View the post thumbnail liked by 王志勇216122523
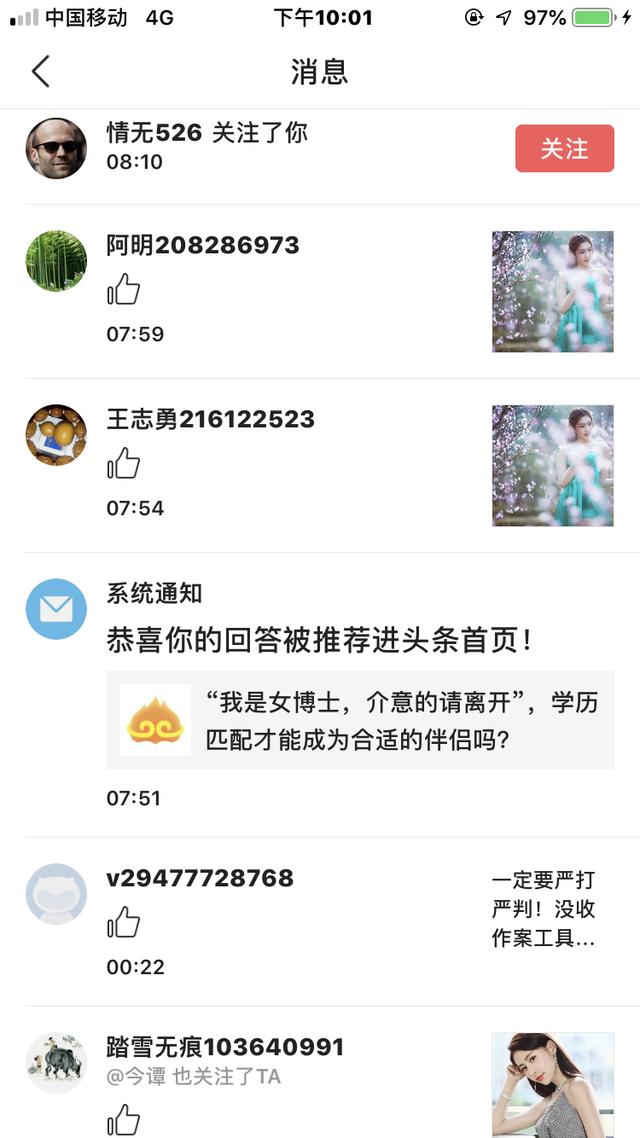This screenshot has width=640, height=1138. click(x=552, y=466)
